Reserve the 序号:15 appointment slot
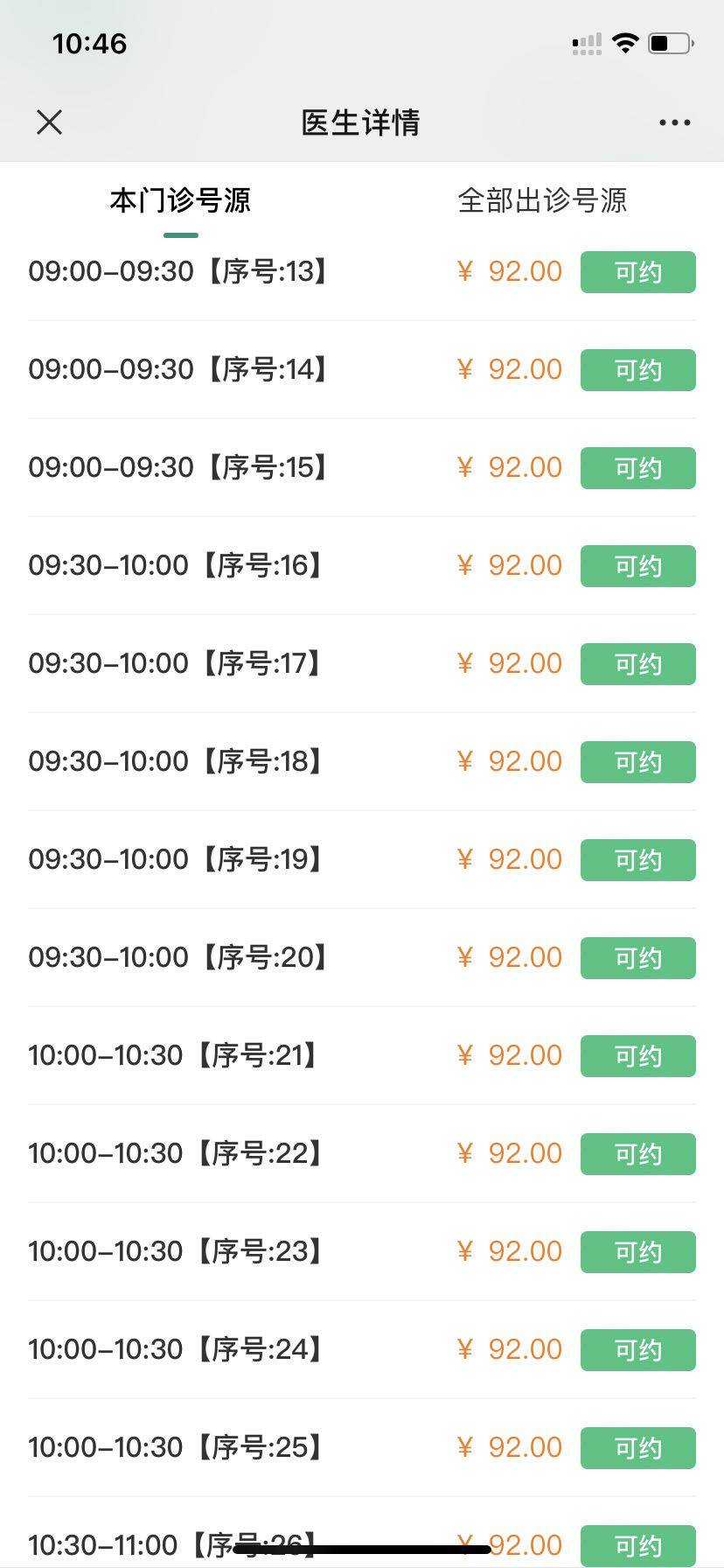 637,468
